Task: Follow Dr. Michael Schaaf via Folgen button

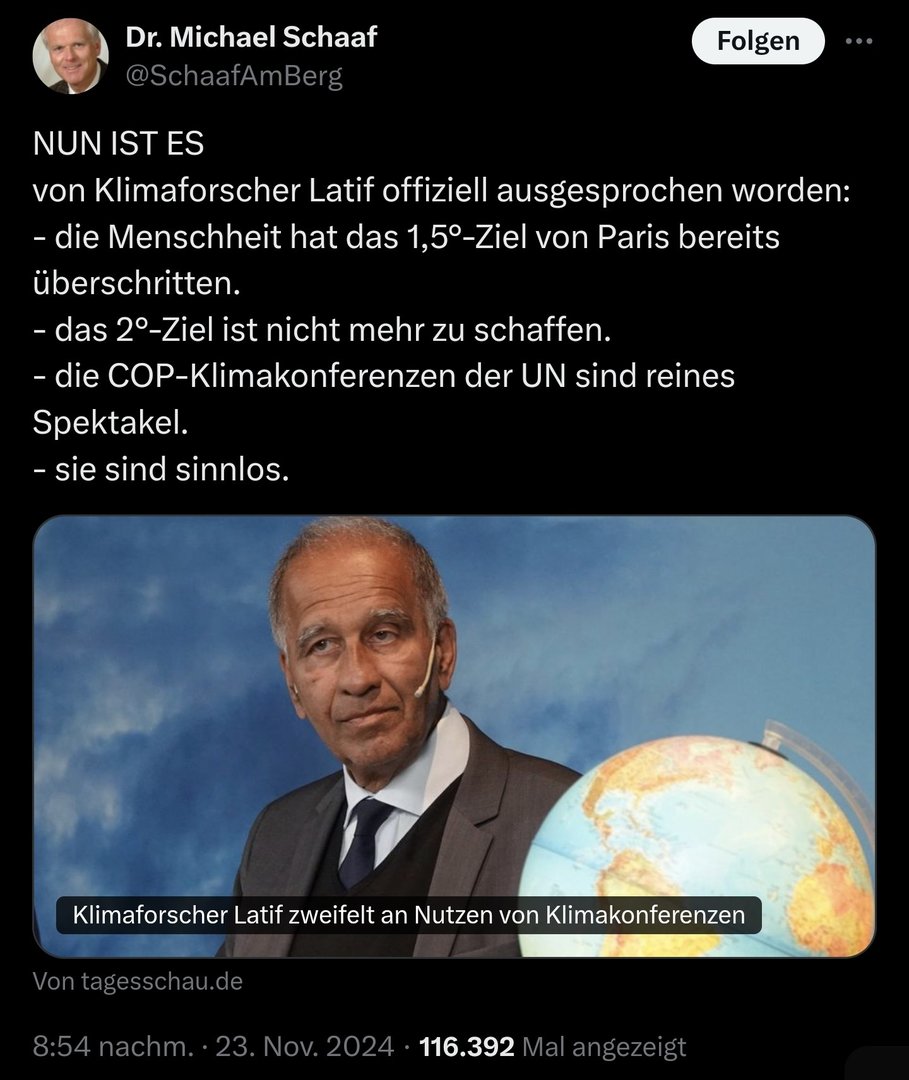Action: point(758,41)
